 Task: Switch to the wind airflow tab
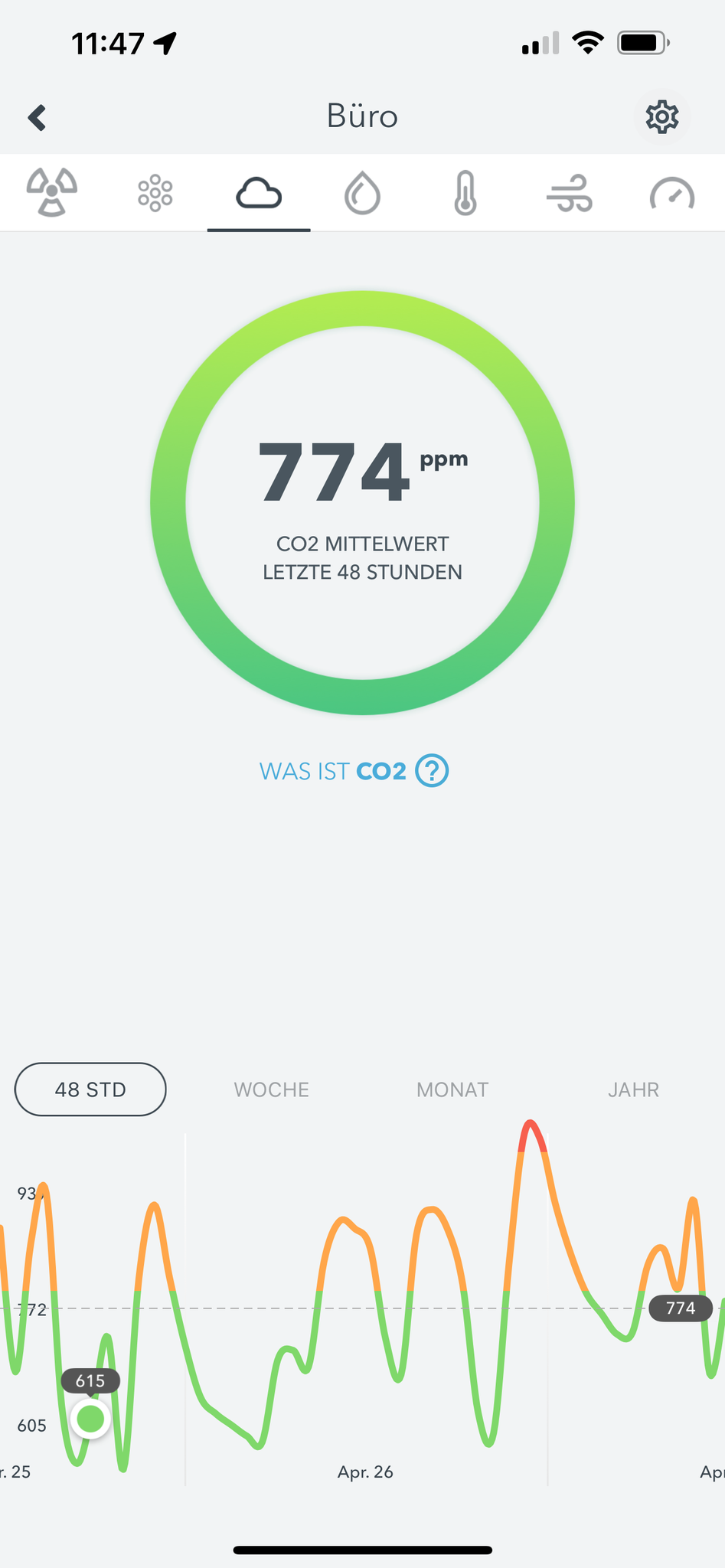(x=569, y=193)
